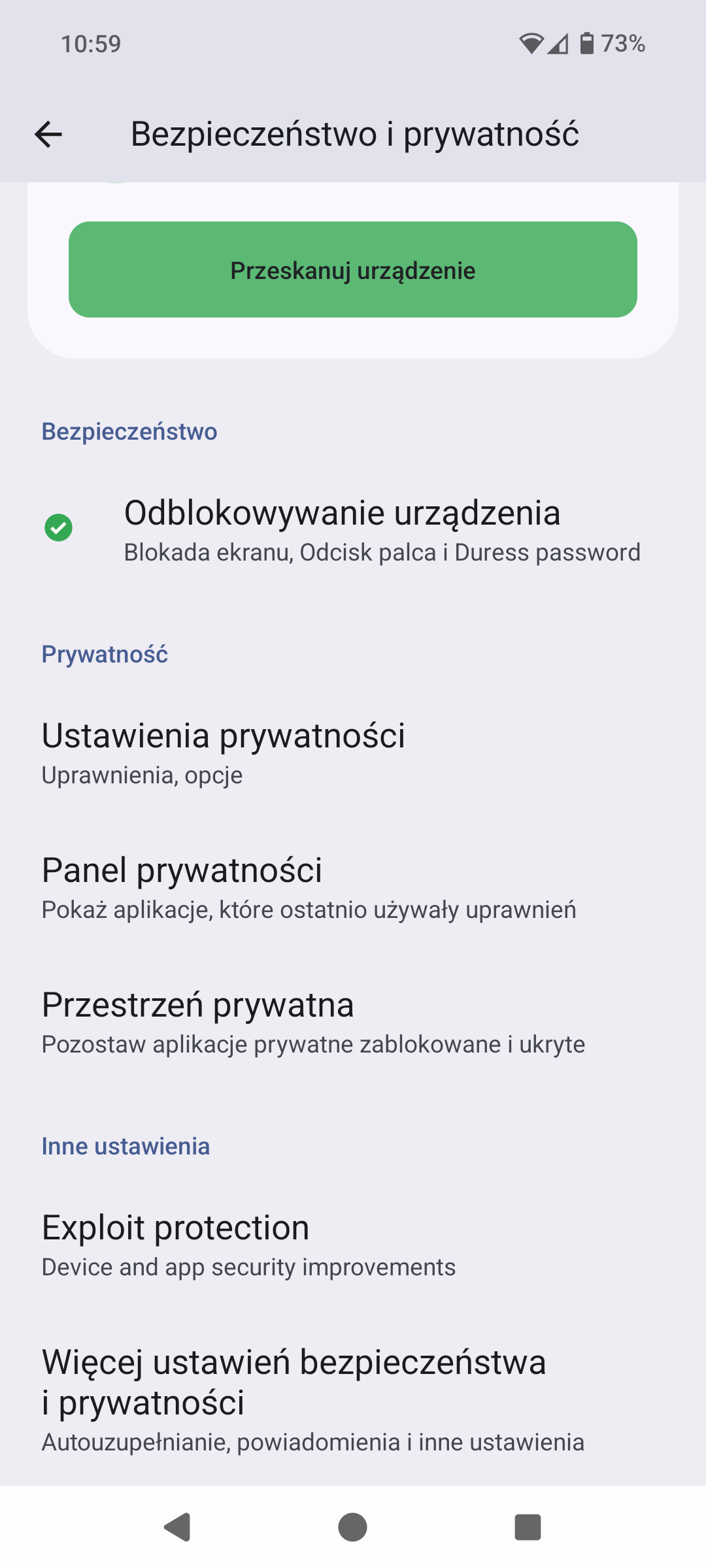Open Przestrzeń prywatna

pyautogui.click(x=353, y=1022)
